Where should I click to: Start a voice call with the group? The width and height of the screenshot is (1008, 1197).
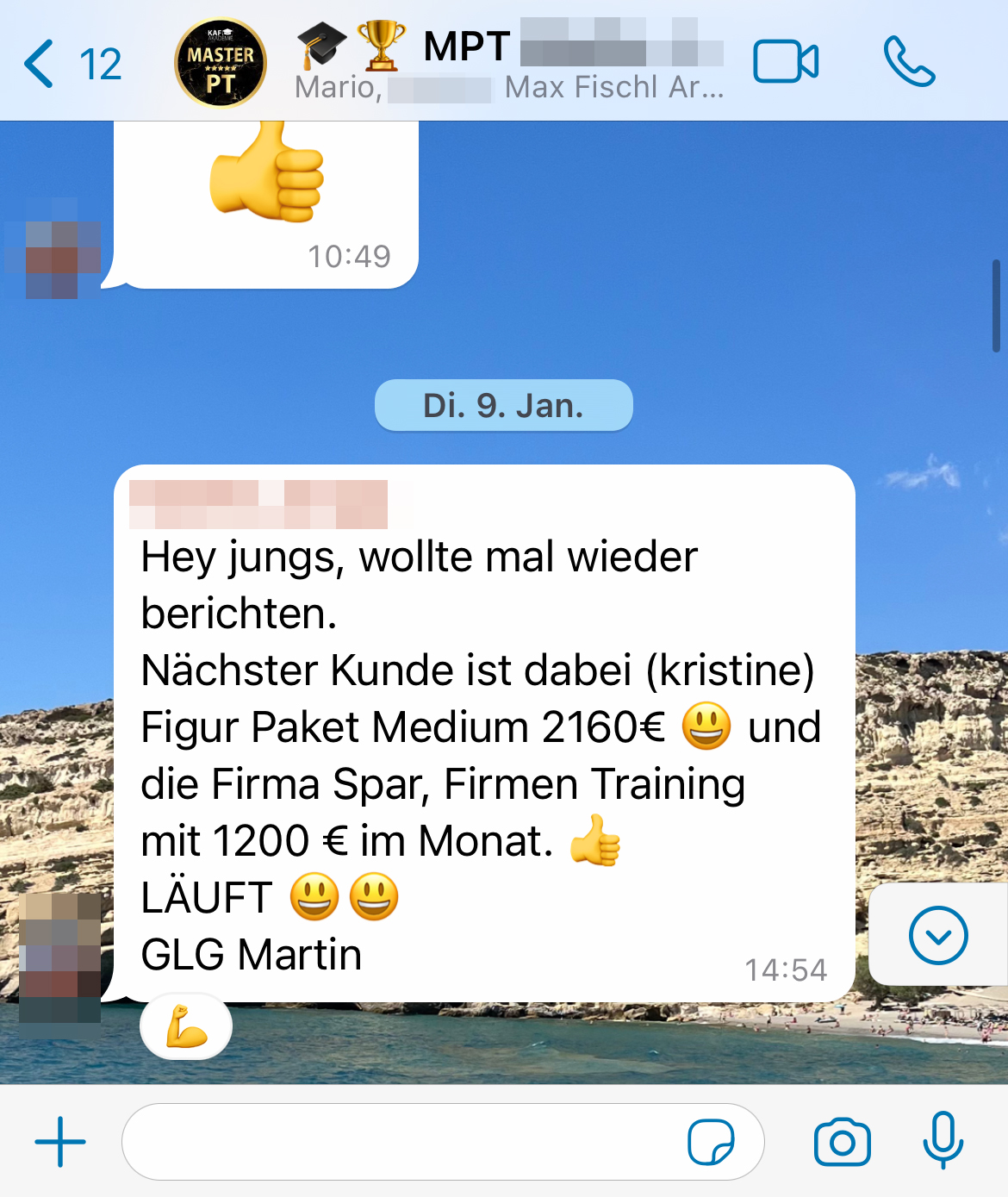909,62
